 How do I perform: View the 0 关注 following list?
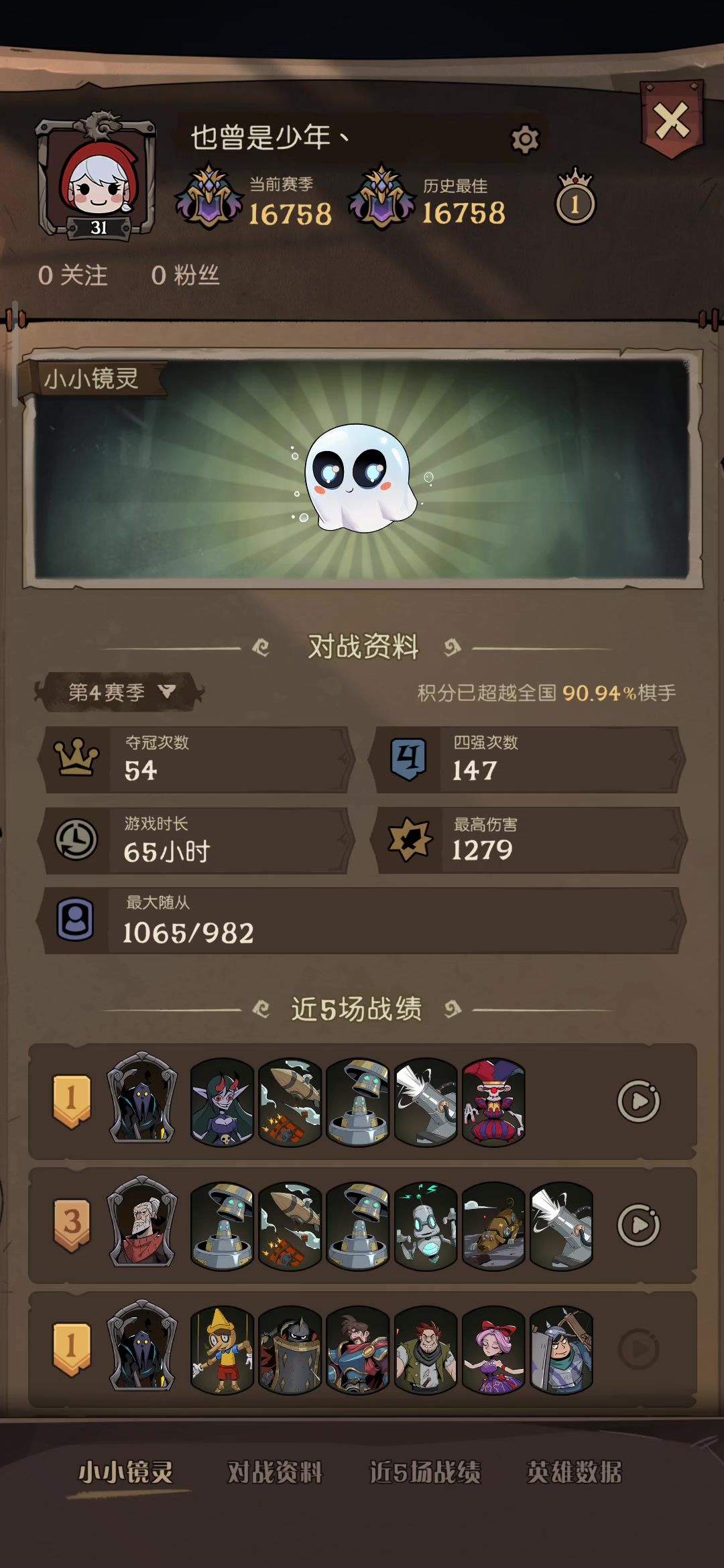(72, 275)
